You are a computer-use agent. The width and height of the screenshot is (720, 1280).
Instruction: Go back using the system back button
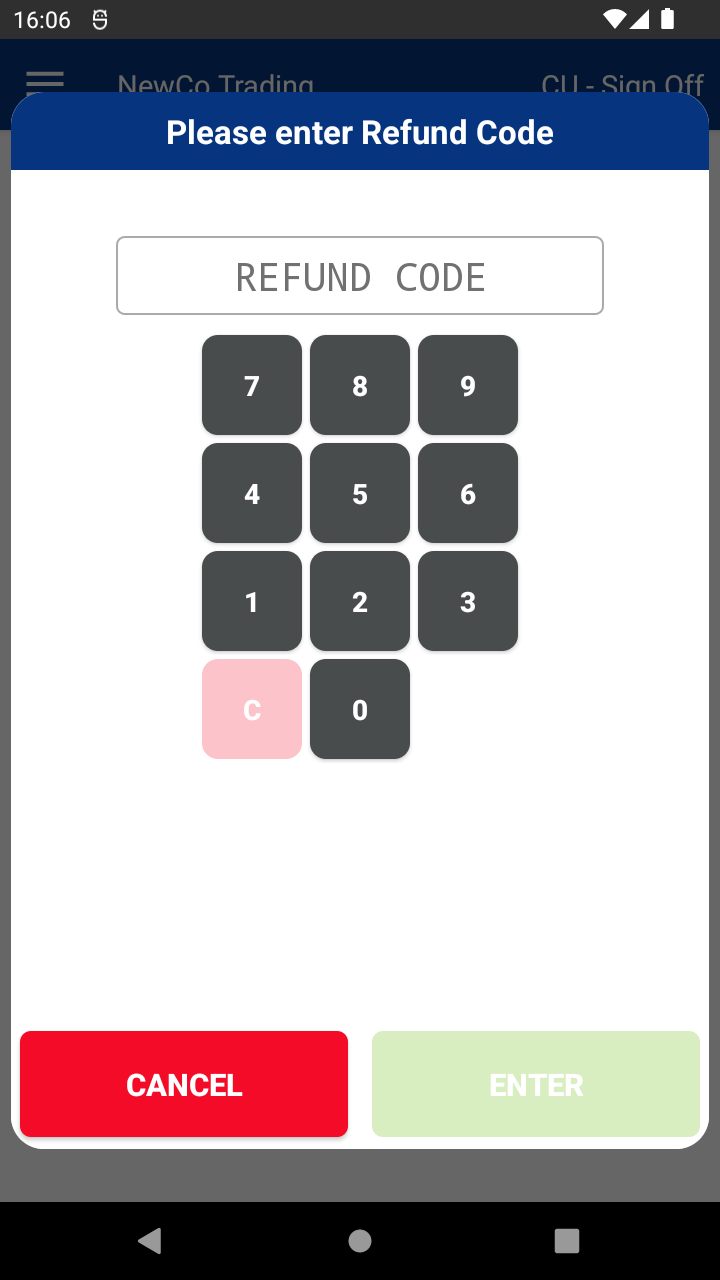pos(150,1241)
